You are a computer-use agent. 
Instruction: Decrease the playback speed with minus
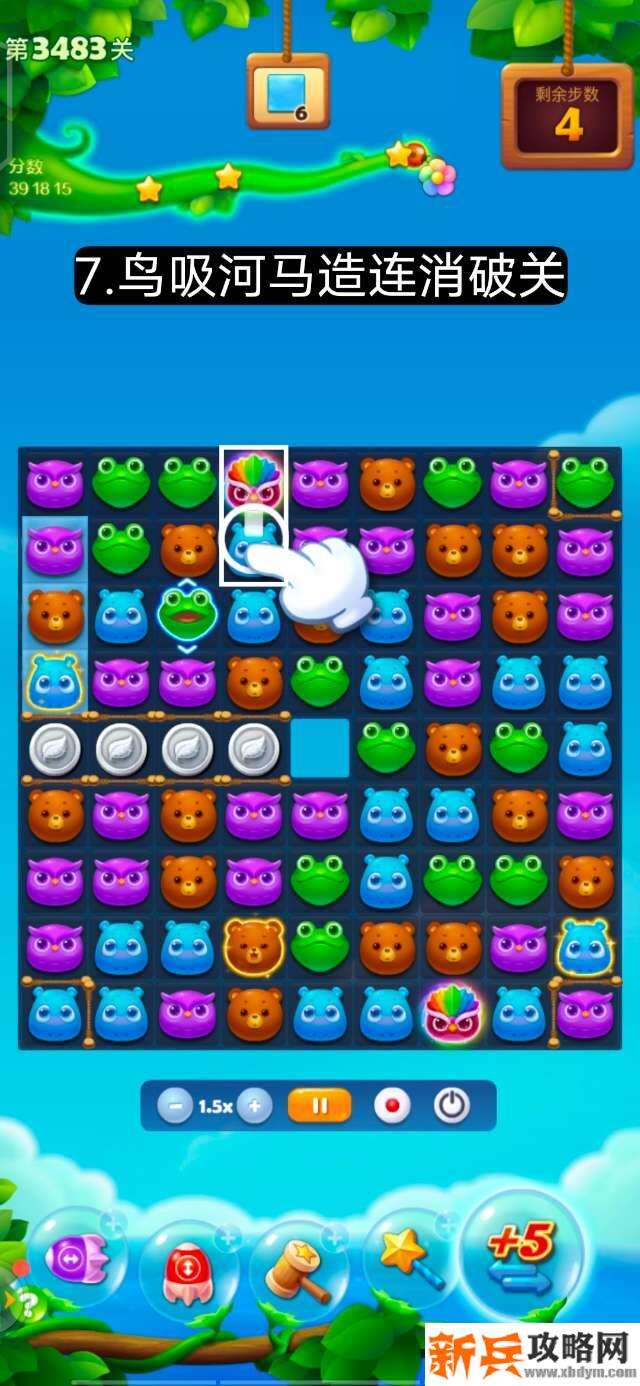pyautogui.click(x=175, y=1106)
